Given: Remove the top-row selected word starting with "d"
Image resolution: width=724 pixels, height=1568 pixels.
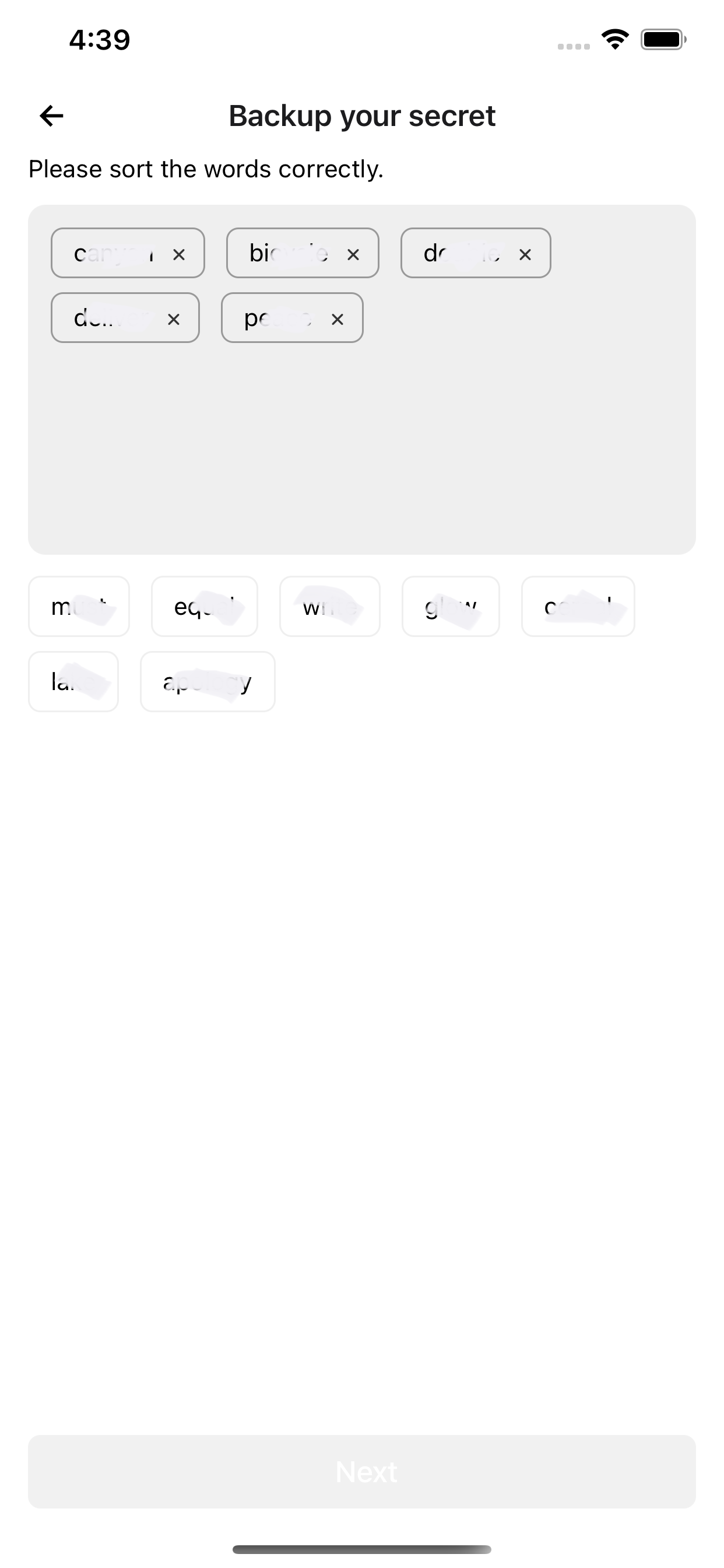Looking at the screenshot, I should point(525,254).
